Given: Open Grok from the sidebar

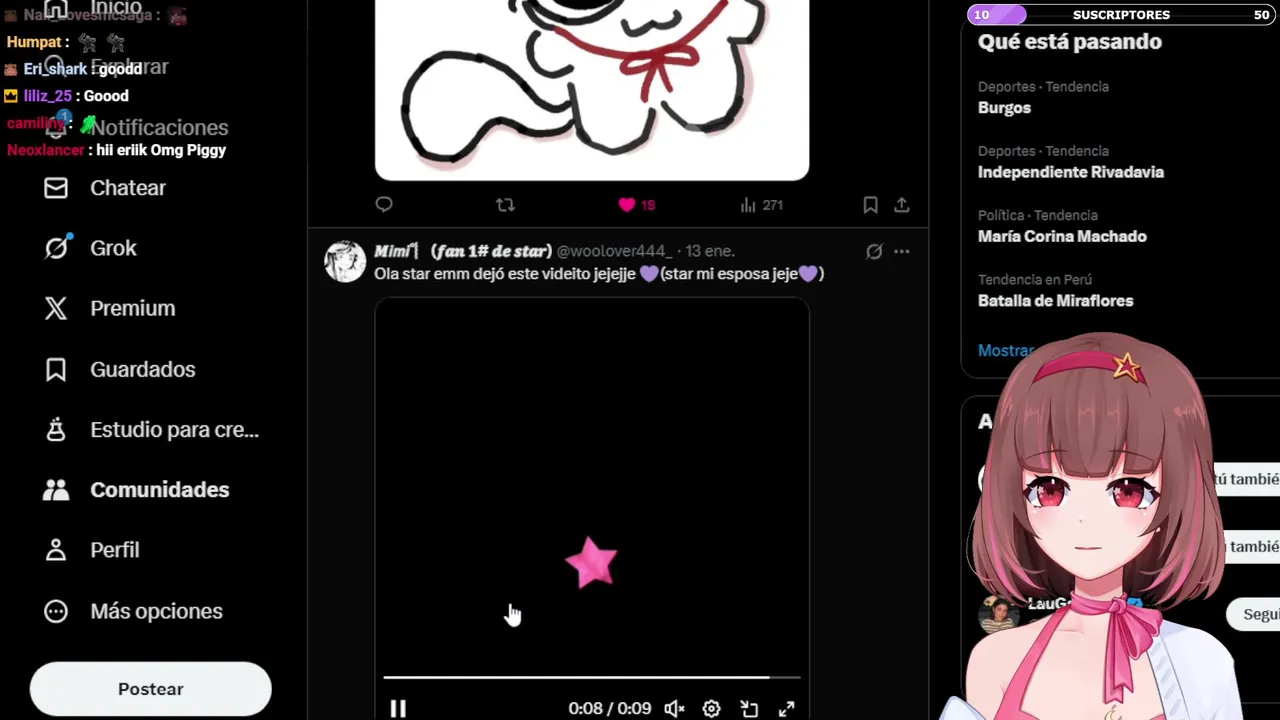Looking at the screenshot, I should pyautogui.click(x=112, y=248).
